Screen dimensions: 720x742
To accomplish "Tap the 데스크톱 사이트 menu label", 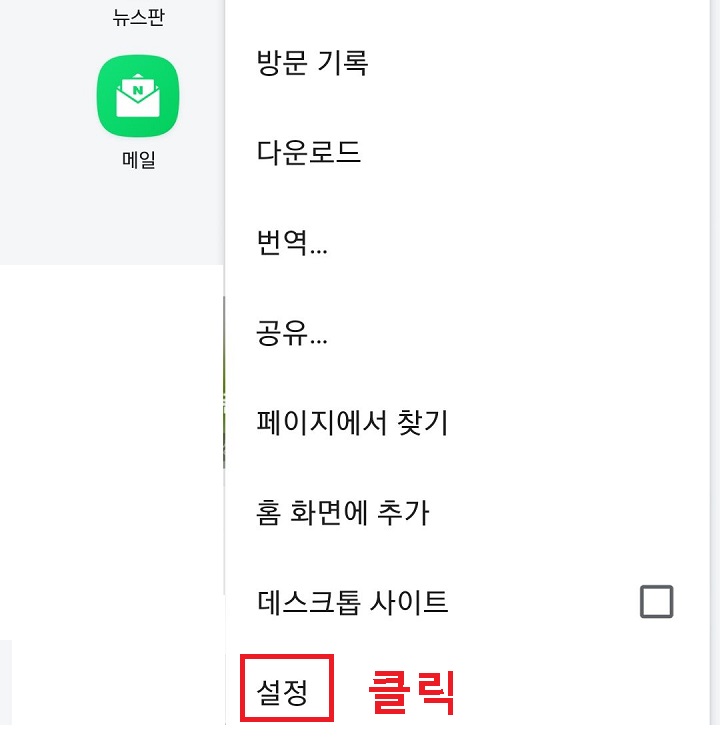I will pos(352,602).
